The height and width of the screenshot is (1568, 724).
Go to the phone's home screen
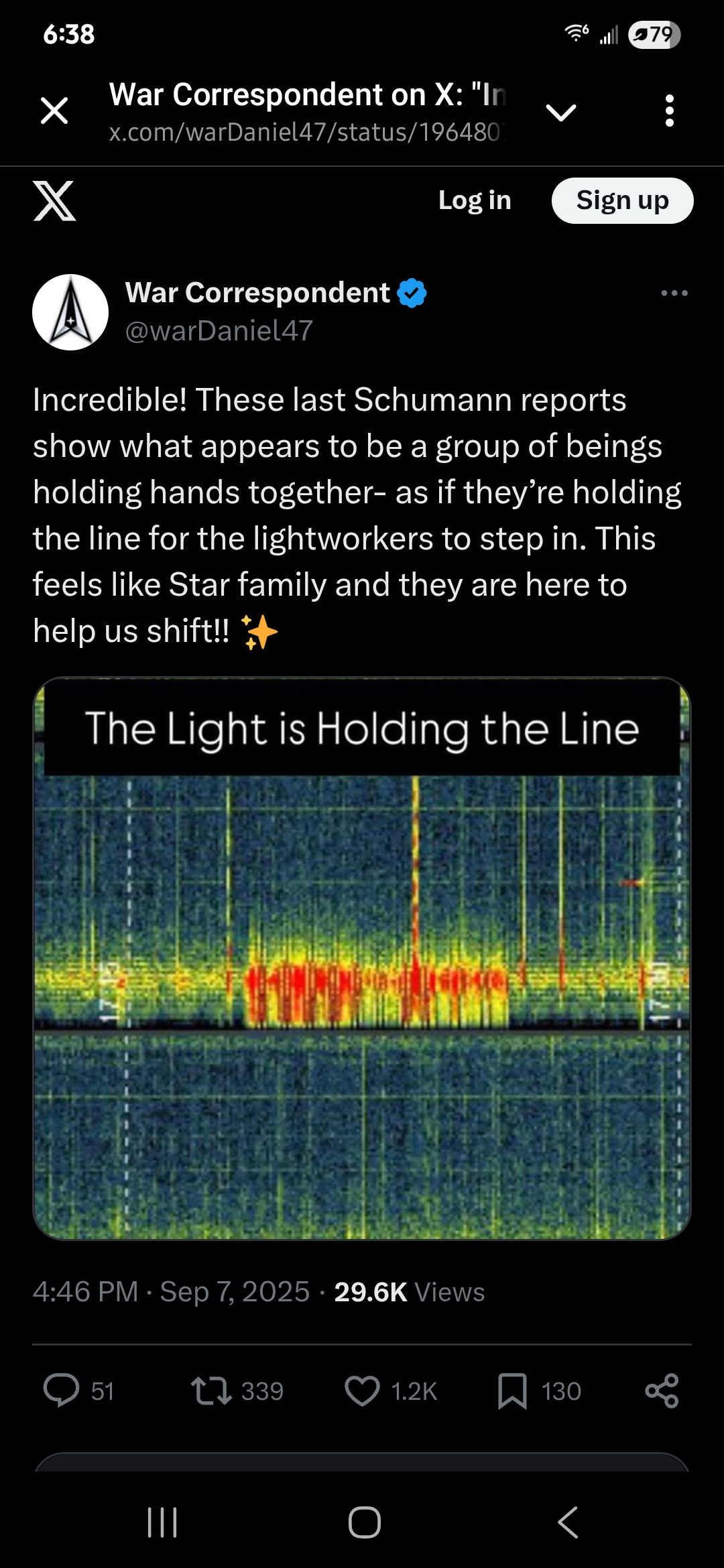coord(364,1522)
